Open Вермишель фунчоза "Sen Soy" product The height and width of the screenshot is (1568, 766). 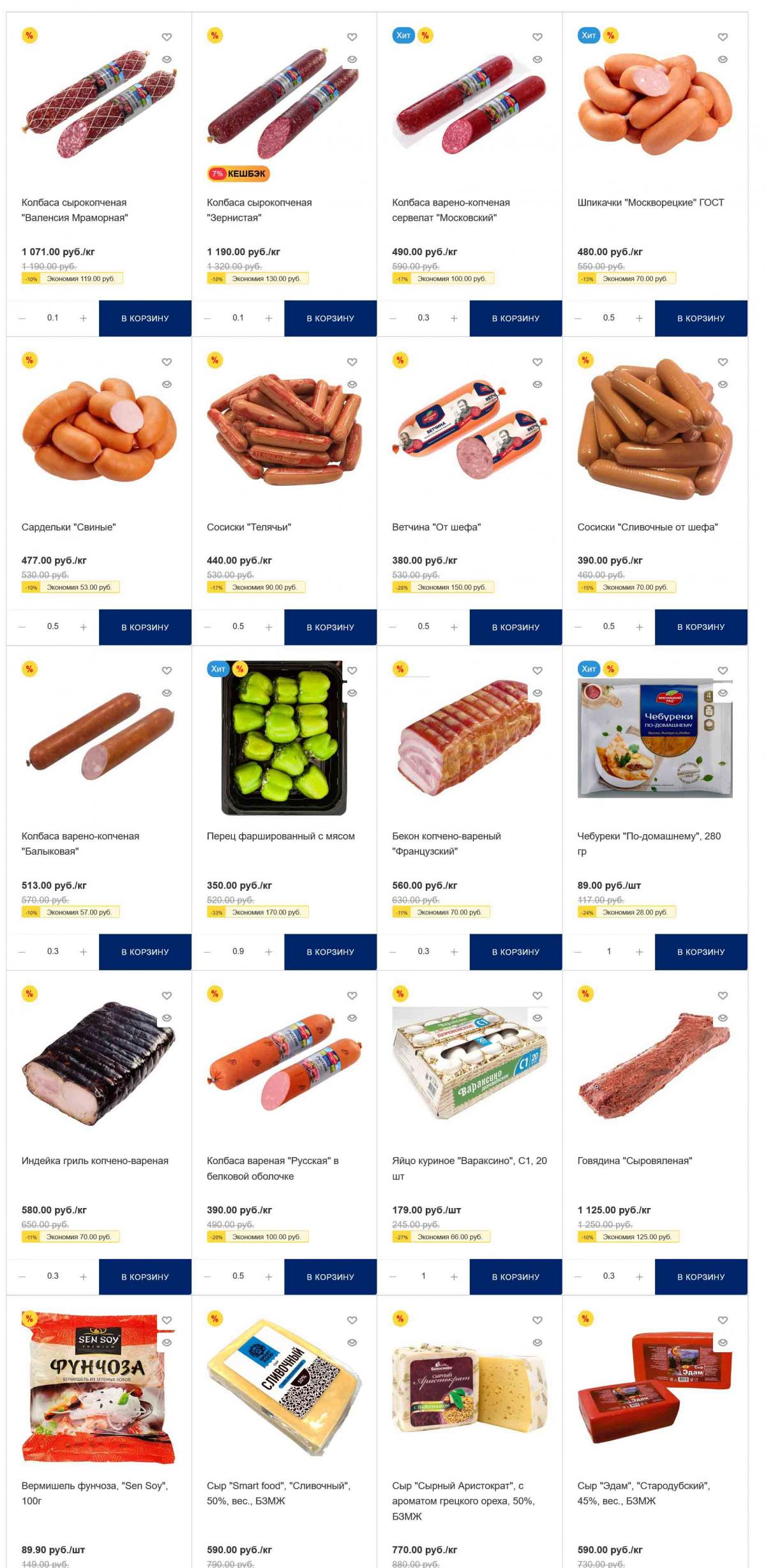(94, 1486)
